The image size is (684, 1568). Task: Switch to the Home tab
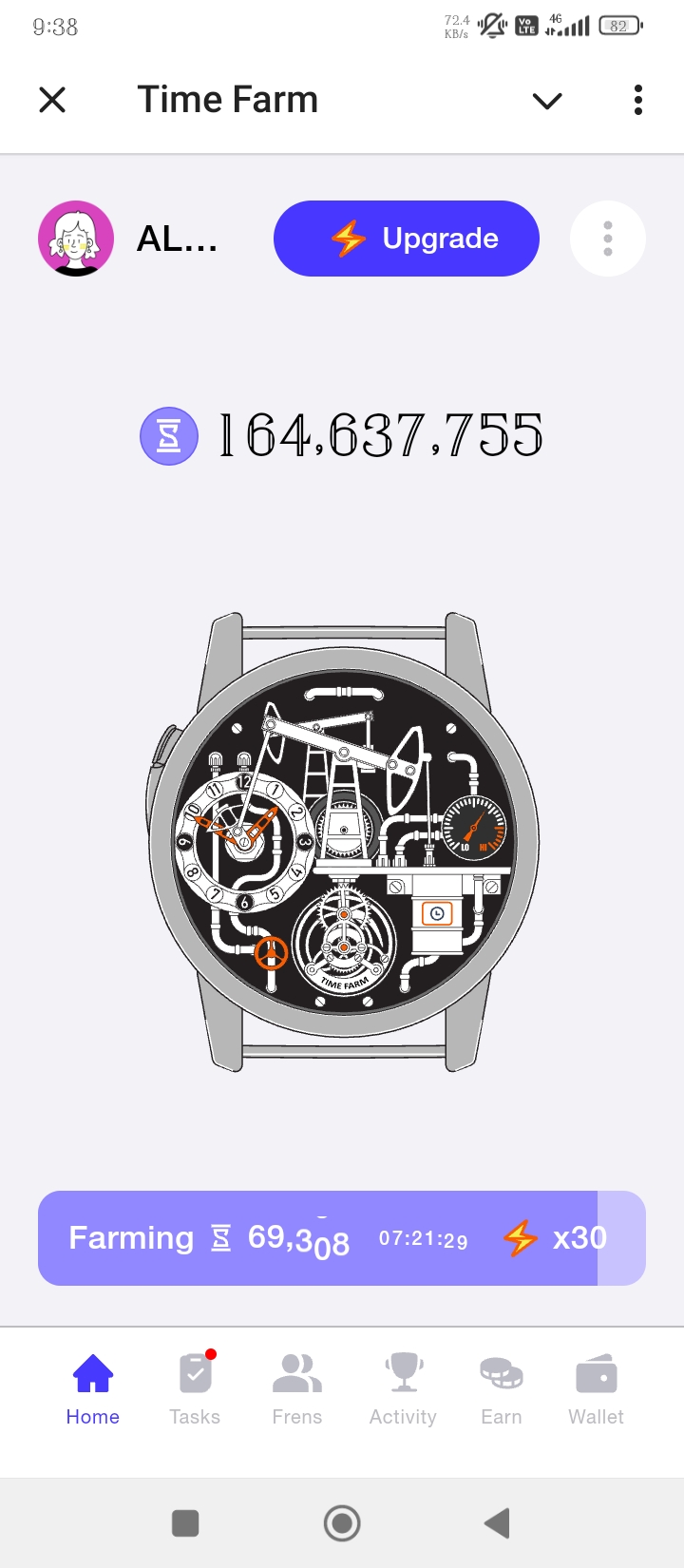(93, 1389)
